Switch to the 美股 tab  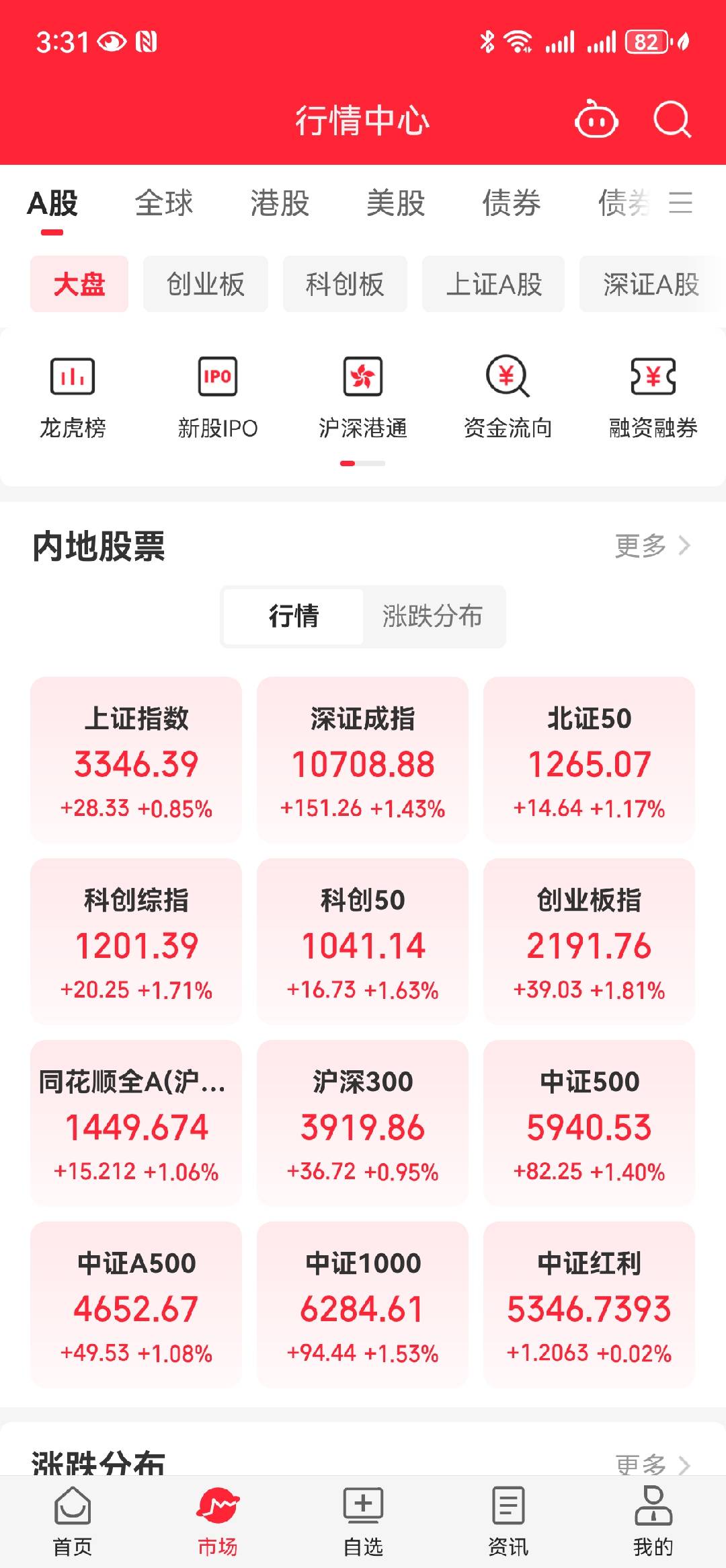395,203
